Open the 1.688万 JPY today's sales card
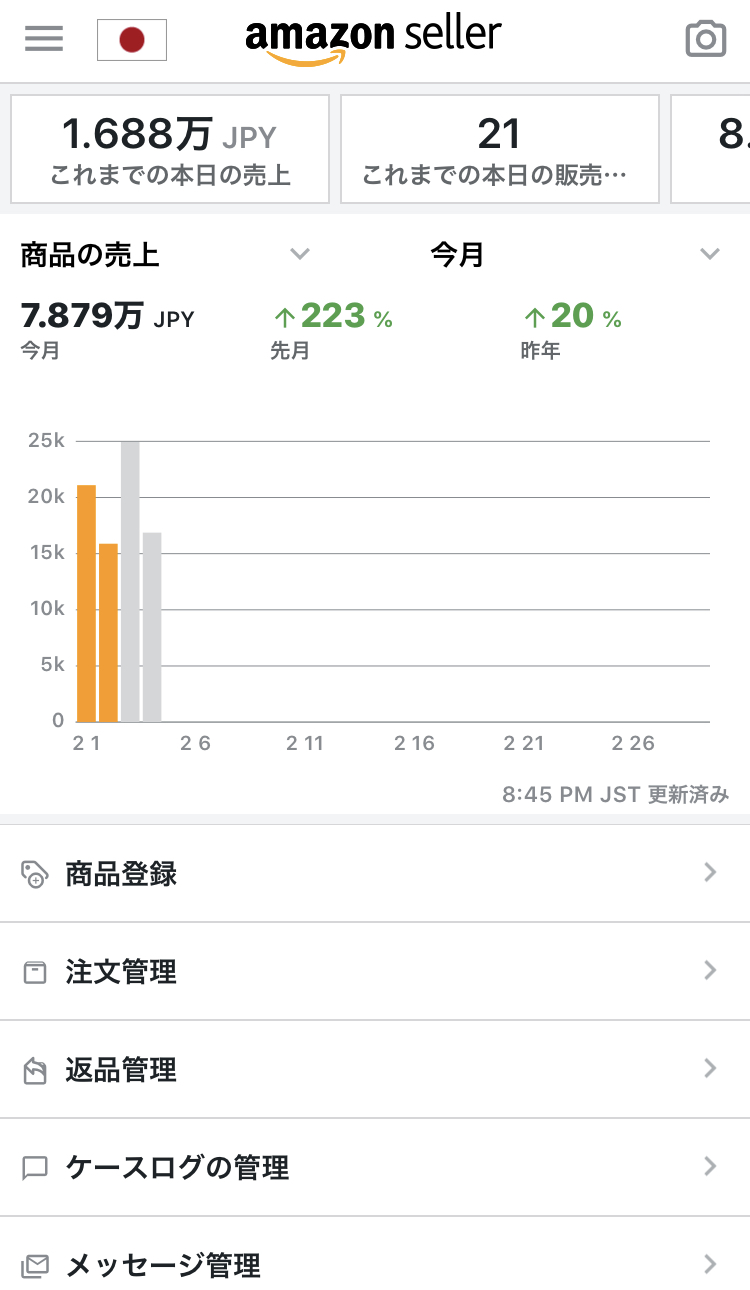The height and width of the screenshot is (1290, 750). (x=170, y=149)
